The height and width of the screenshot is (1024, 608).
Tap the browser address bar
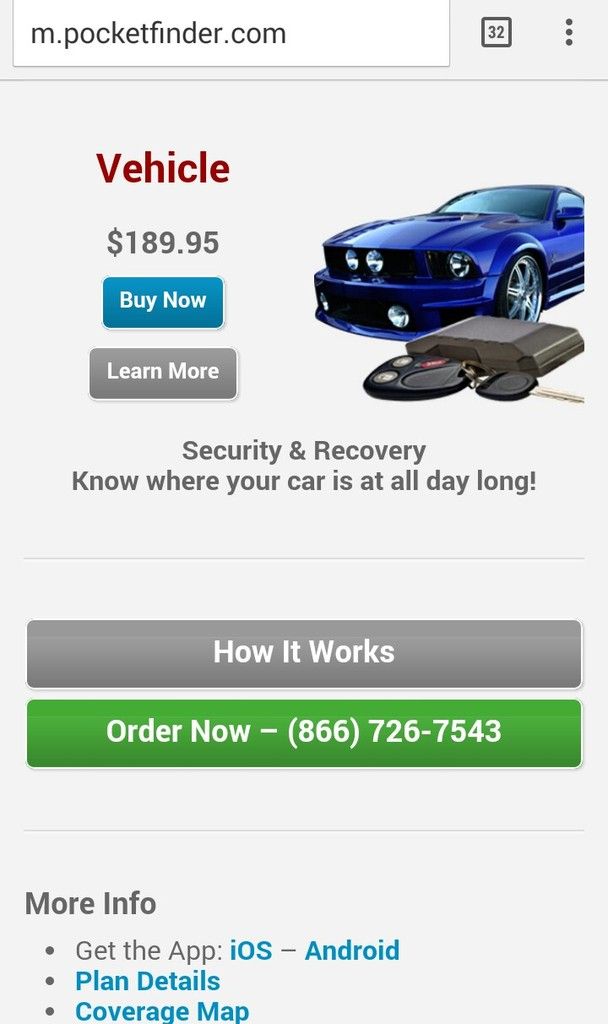[230, 34]
